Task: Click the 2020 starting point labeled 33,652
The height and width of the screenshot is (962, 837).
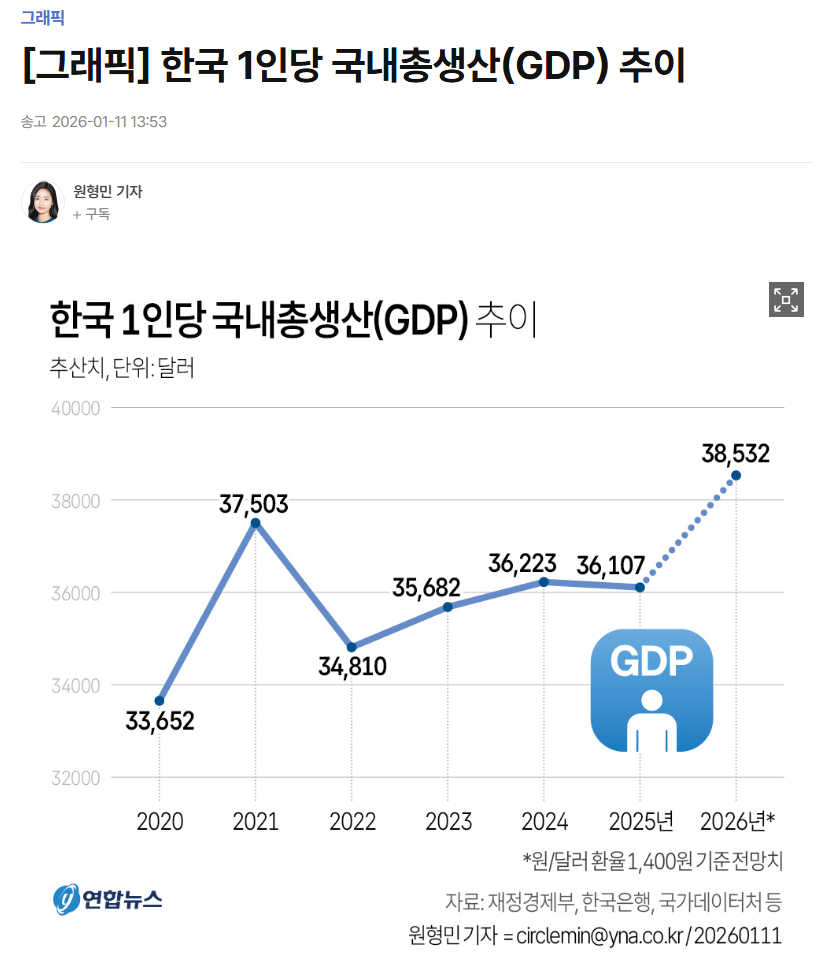Action: (160, 700)
